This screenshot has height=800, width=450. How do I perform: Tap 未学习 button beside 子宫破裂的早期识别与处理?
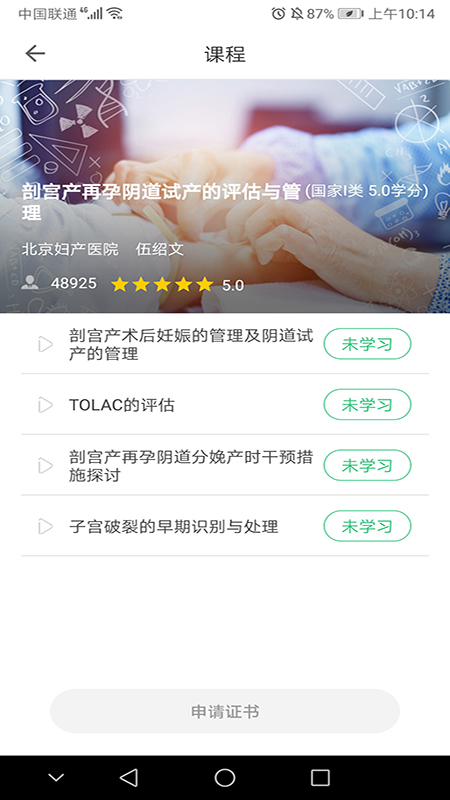[367, 526]
